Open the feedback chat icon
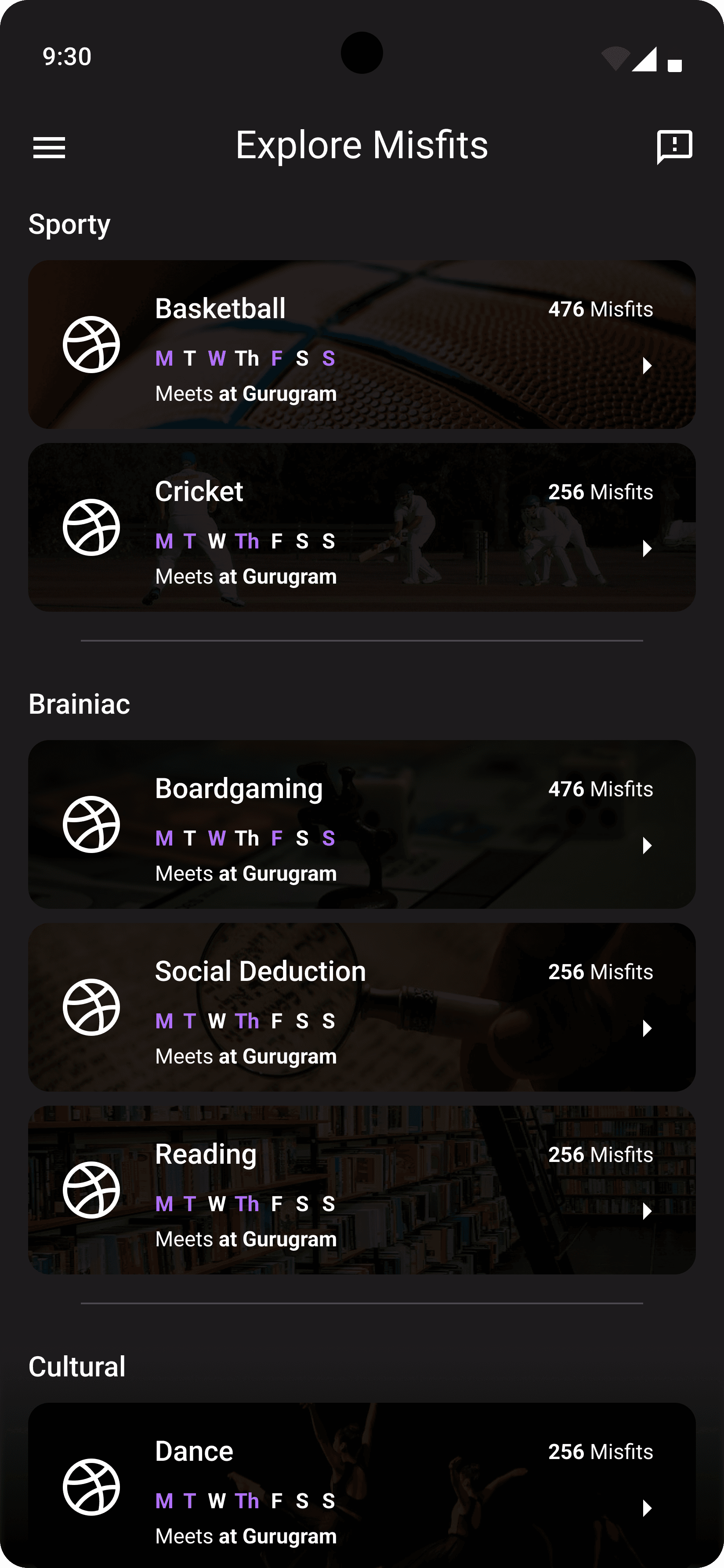 (673, 146)
